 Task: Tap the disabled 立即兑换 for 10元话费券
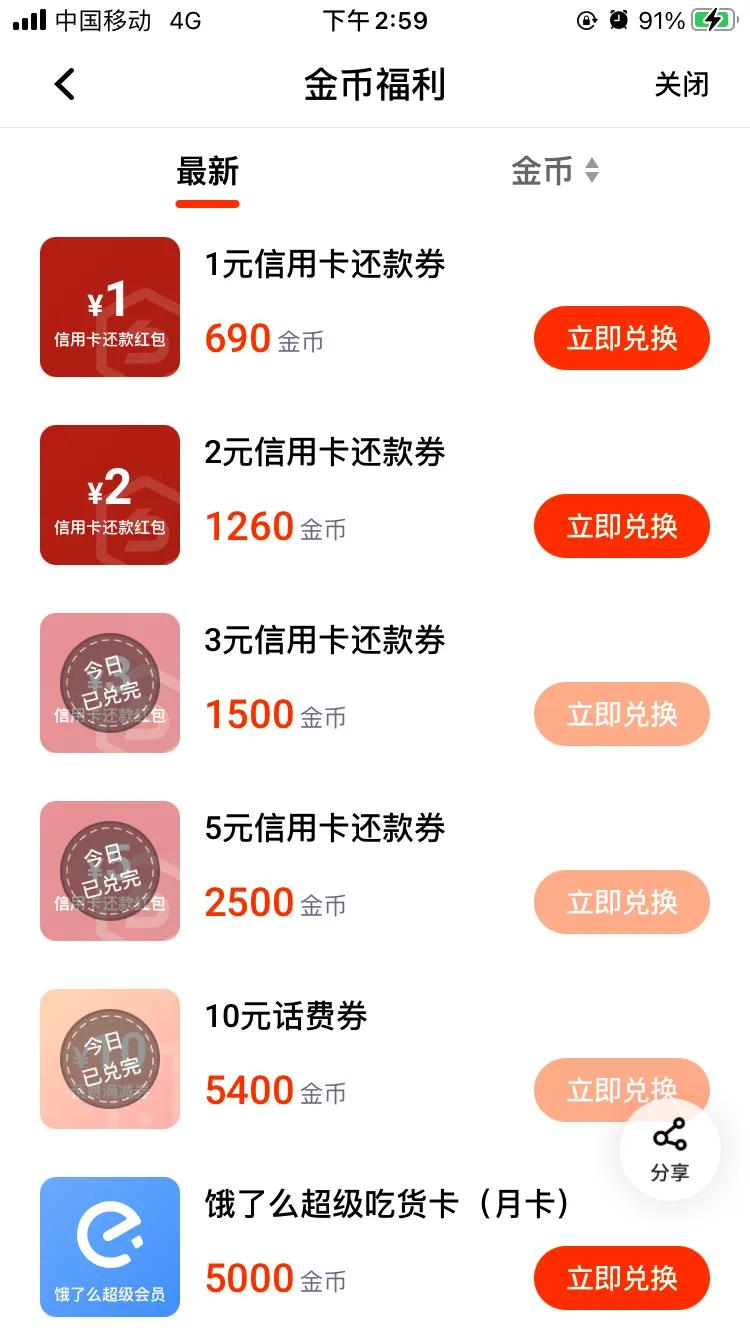pyautogui.click(x=621, y=1090)
